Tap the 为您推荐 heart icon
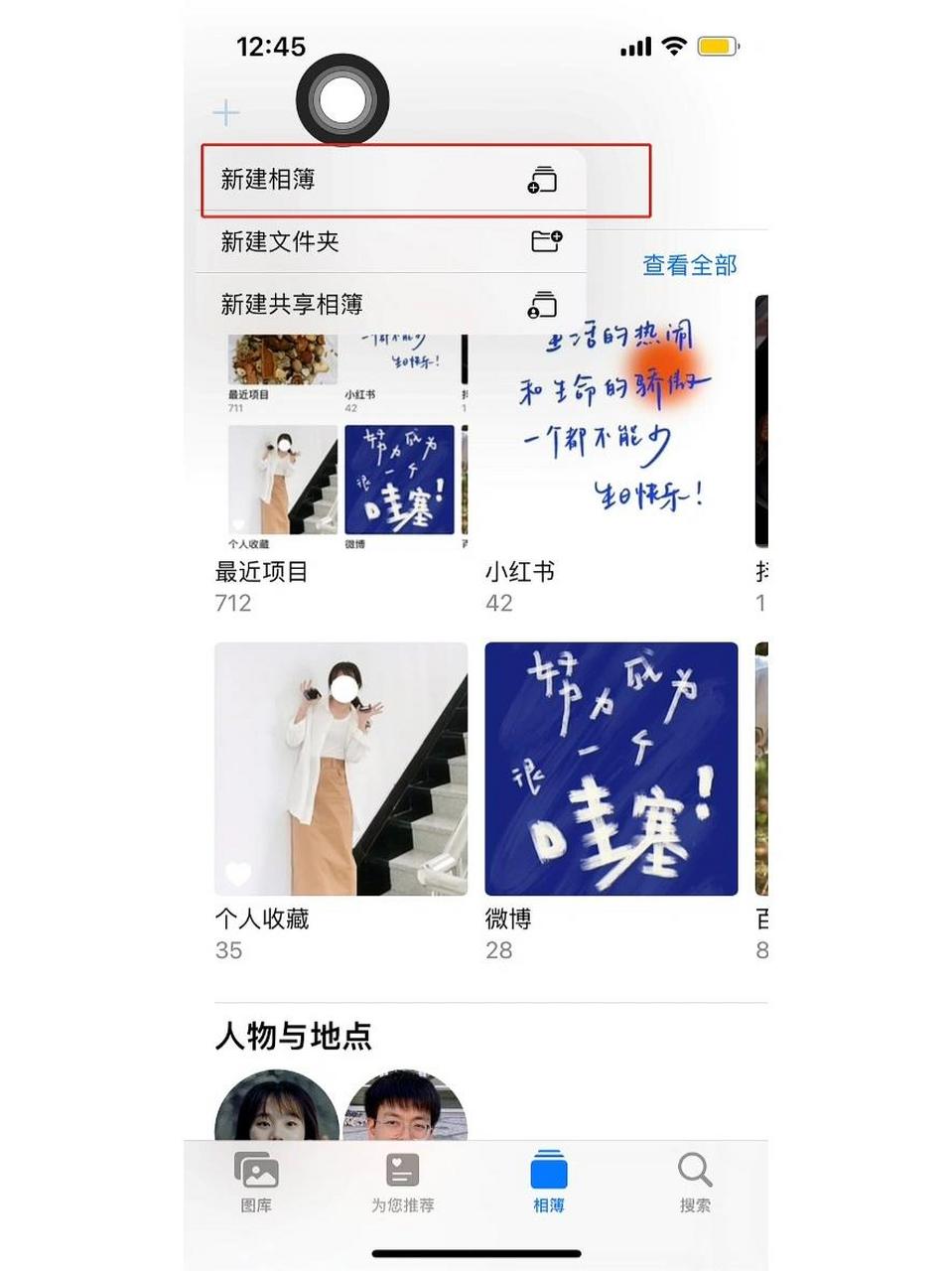This screenshot has height=1271, width=952. pyautogui.click(x=402, y=1172)
